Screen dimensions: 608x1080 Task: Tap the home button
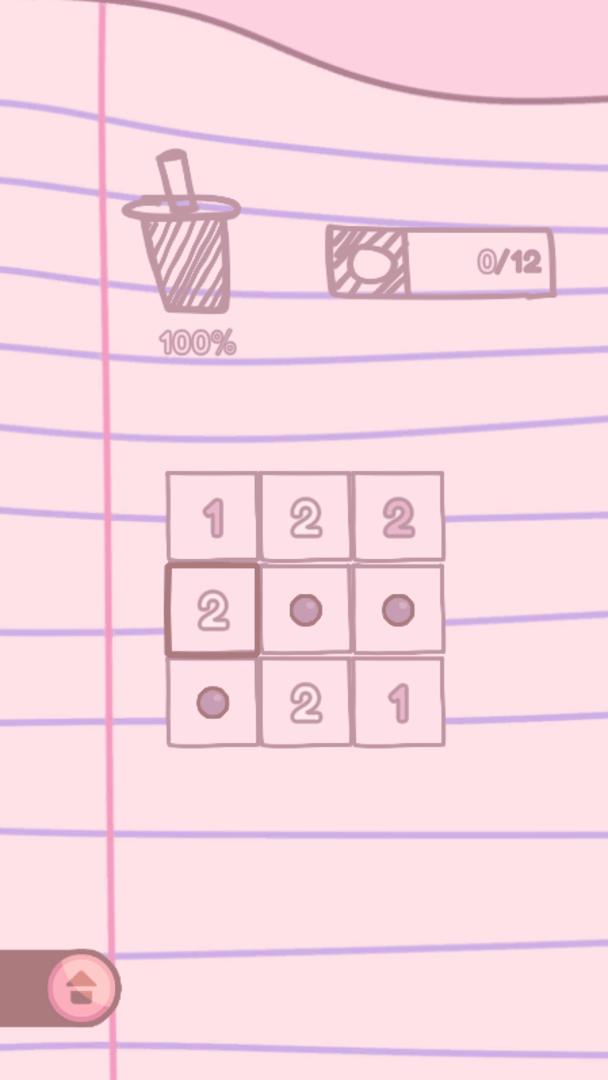point(80,989)
